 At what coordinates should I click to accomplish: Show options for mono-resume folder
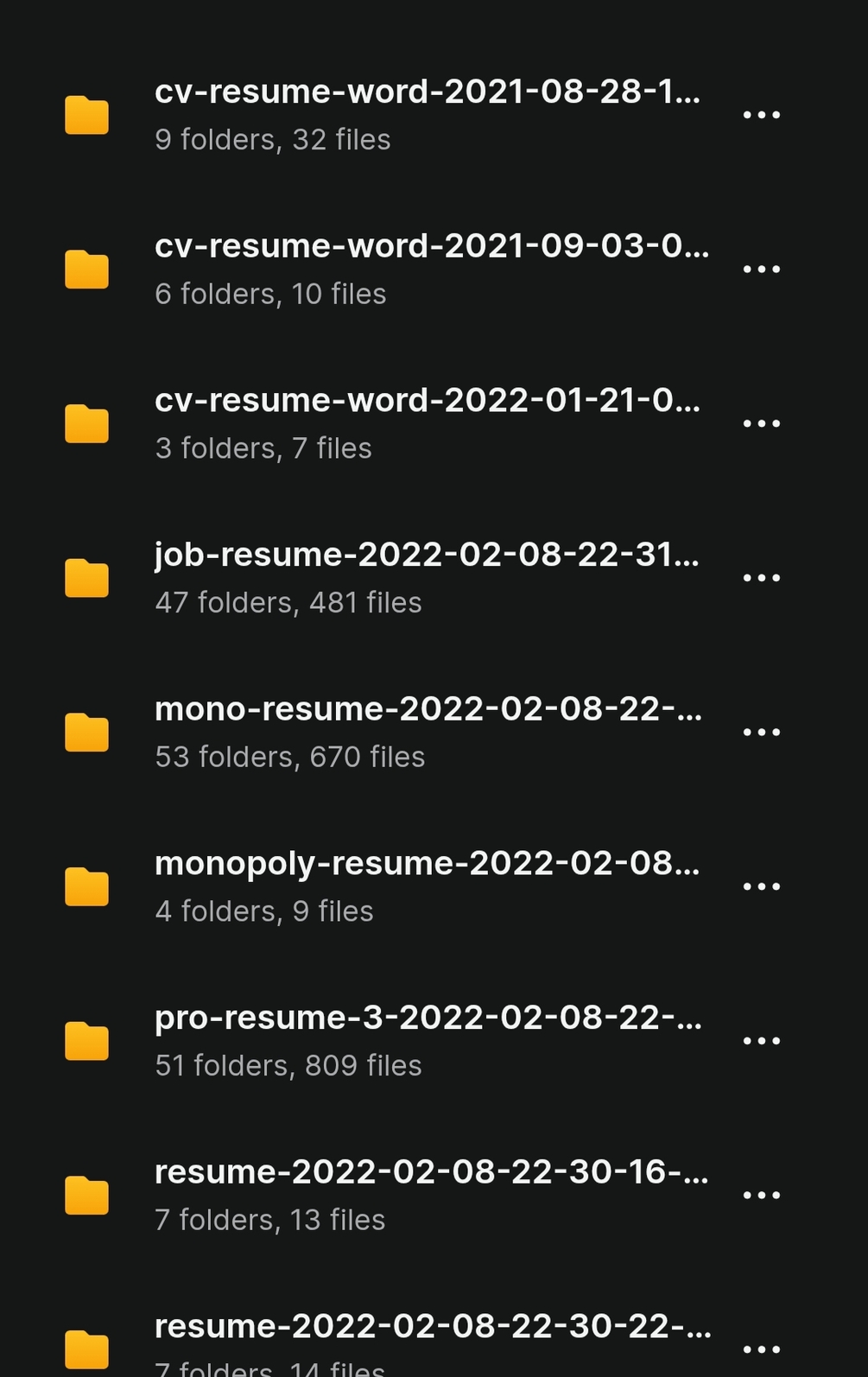pyautogui.click(x=761, y=732)
